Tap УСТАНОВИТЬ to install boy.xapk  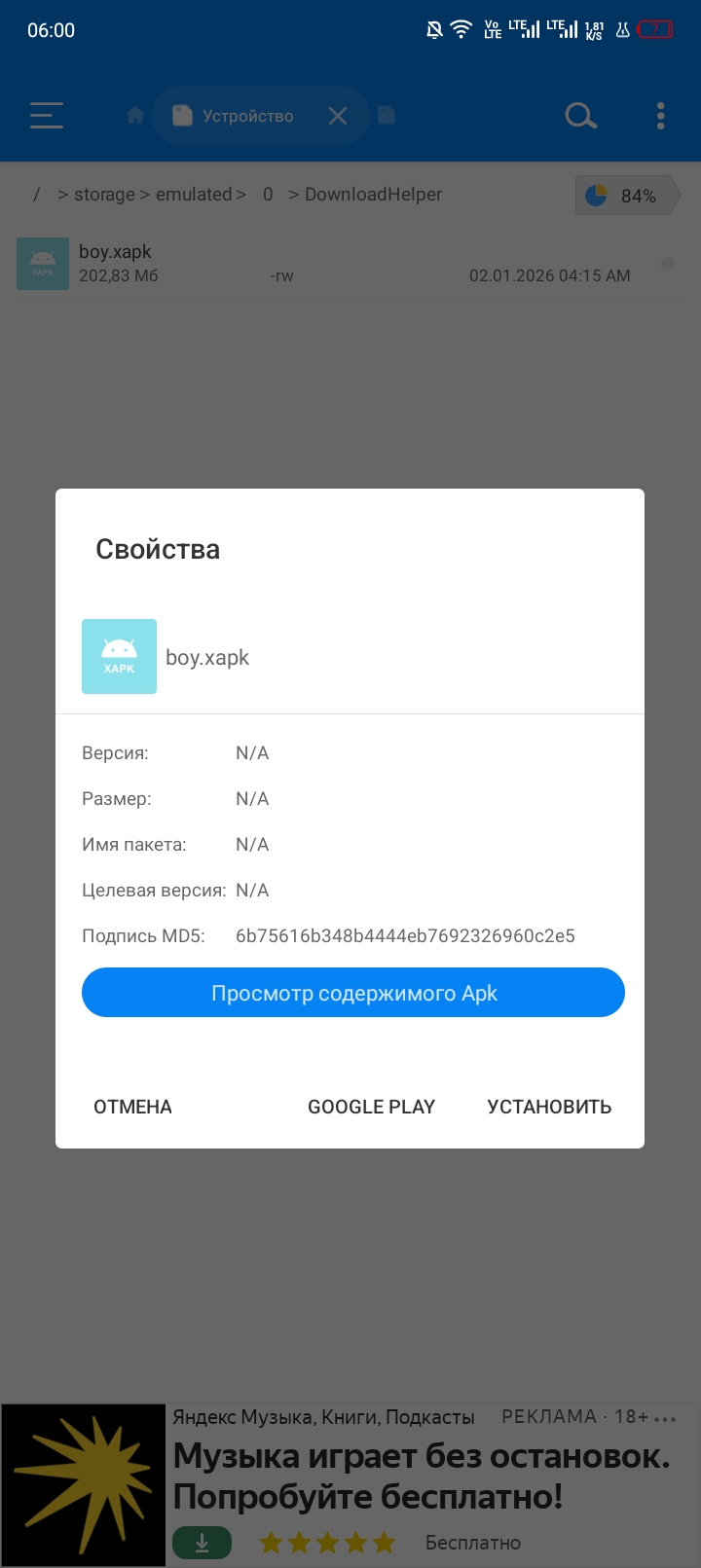click(x=549, y=1107)
